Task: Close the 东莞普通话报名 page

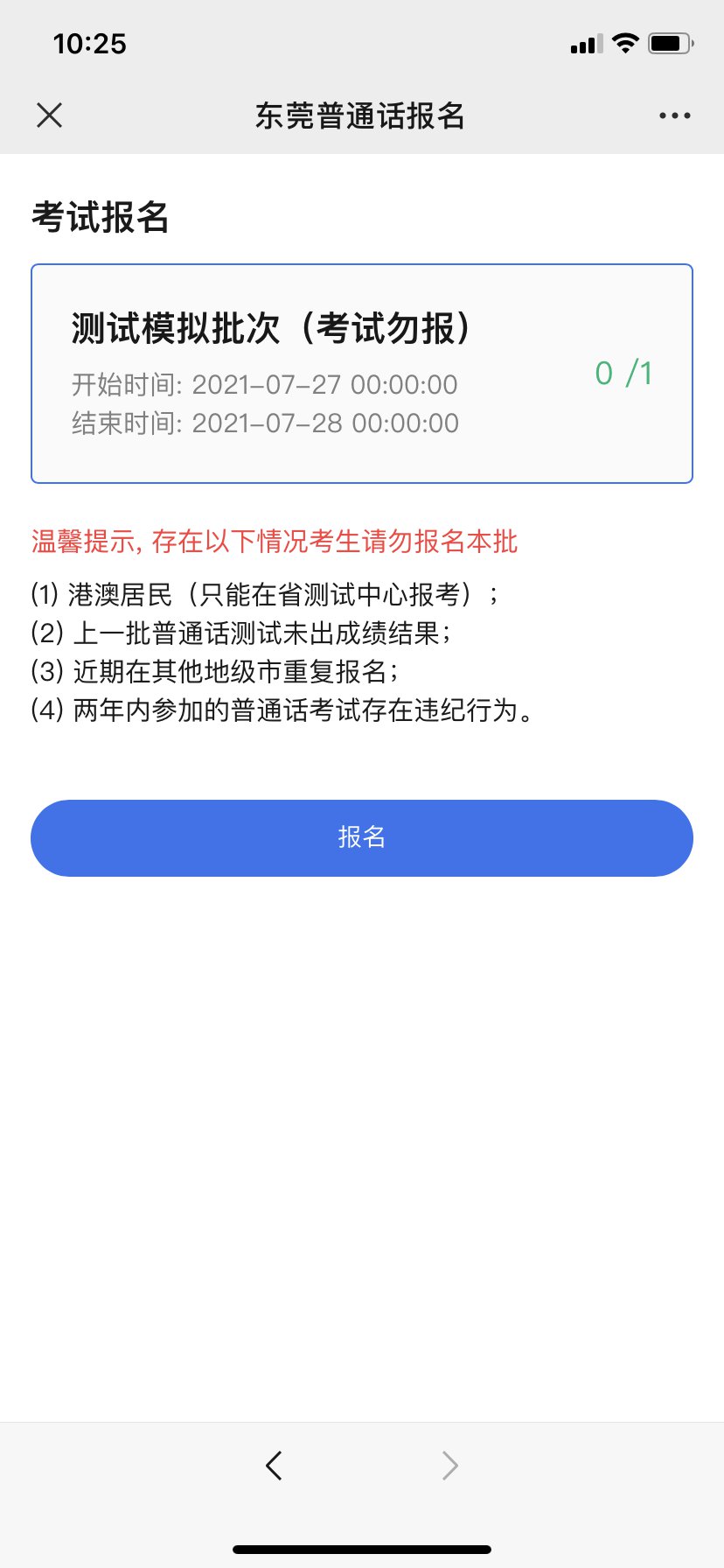Action: [x=50, y=115]
